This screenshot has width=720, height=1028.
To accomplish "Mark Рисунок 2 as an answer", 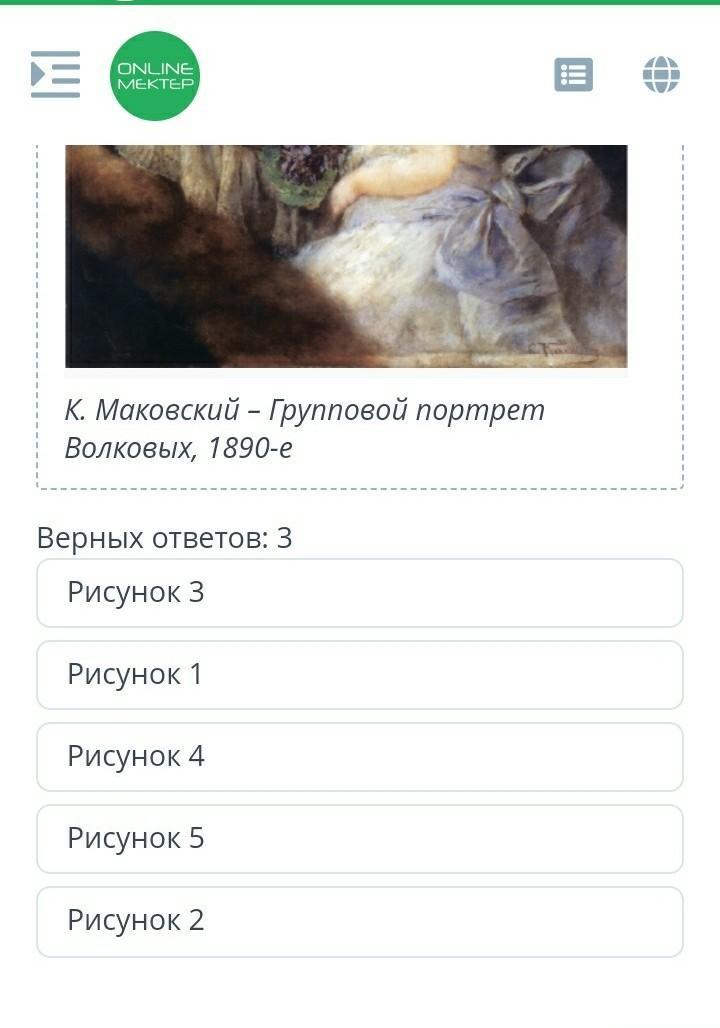I will [x=360, y=922].
